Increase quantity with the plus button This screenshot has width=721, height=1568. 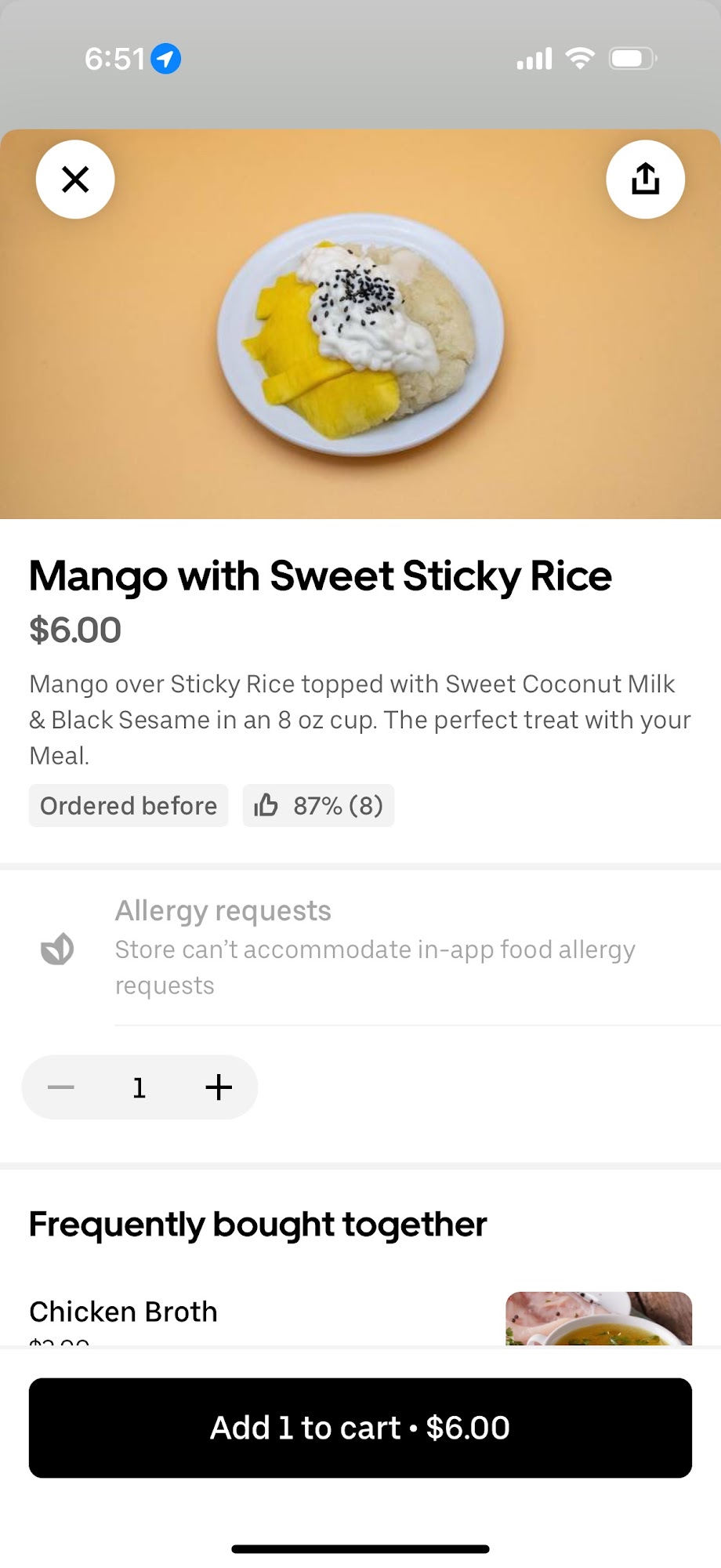(219, 1087)
